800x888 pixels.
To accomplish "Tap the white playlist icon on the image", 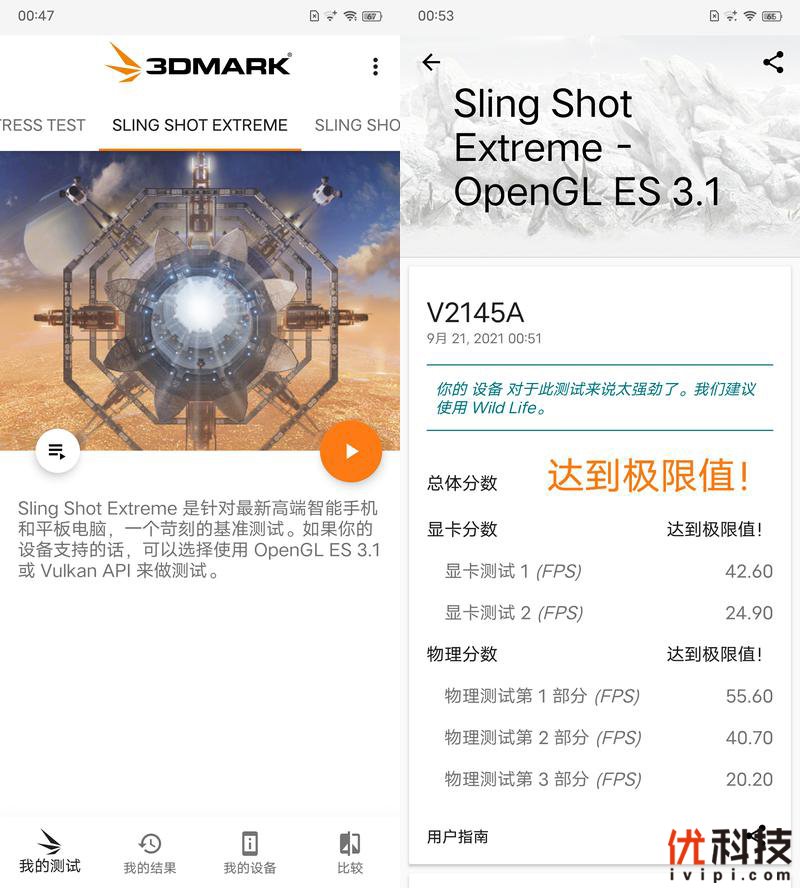I will [58, 451].
